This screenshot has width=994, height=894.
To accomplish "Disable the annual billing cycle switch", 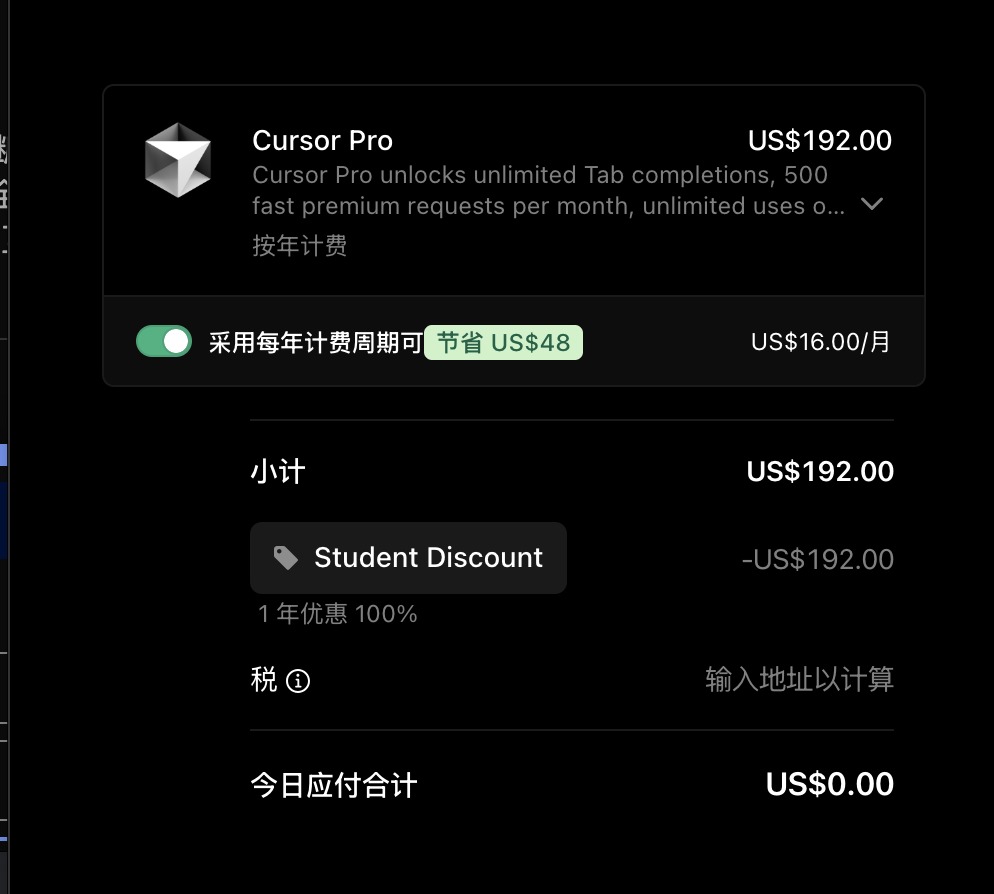I will pos(164,342).
